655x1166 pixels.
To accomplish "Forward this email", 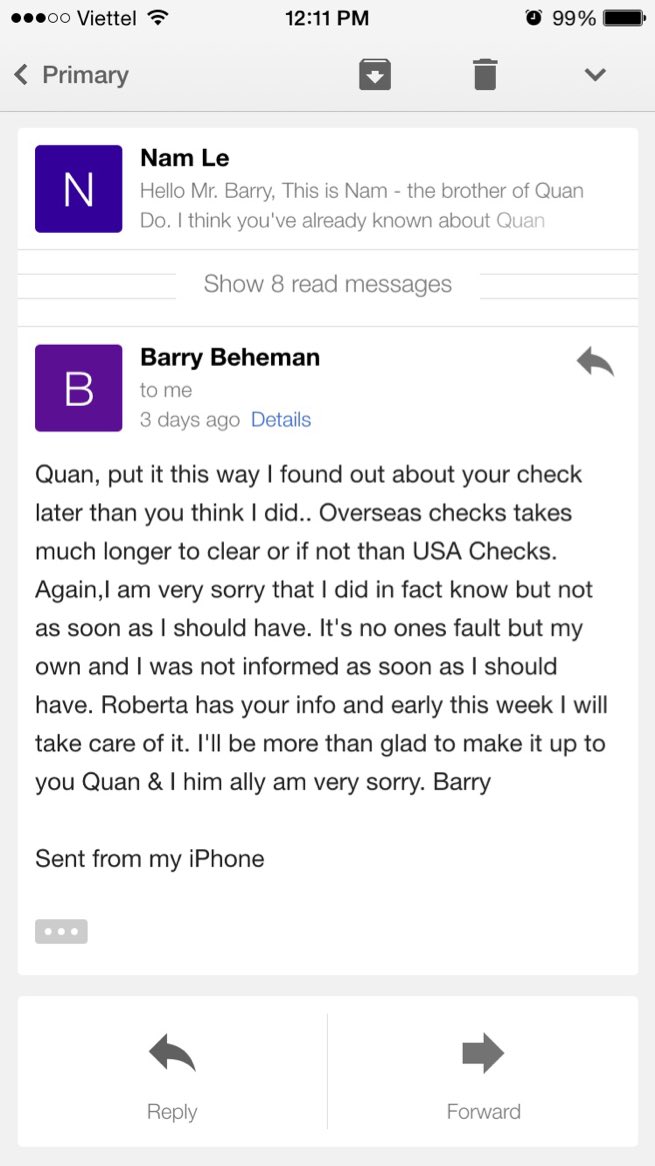I will pos(483,1072).
